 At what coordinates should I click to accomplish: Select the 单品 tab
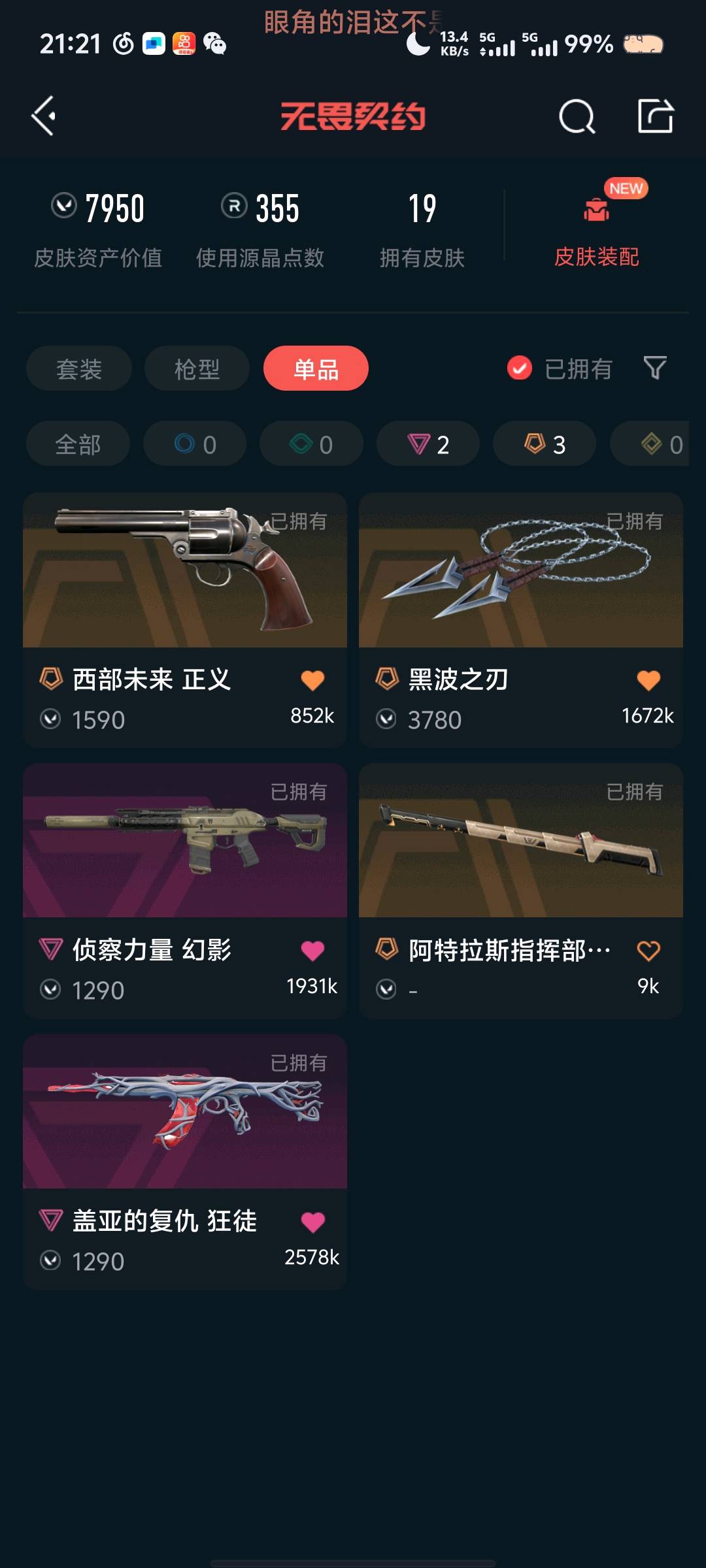coord(316,369)
